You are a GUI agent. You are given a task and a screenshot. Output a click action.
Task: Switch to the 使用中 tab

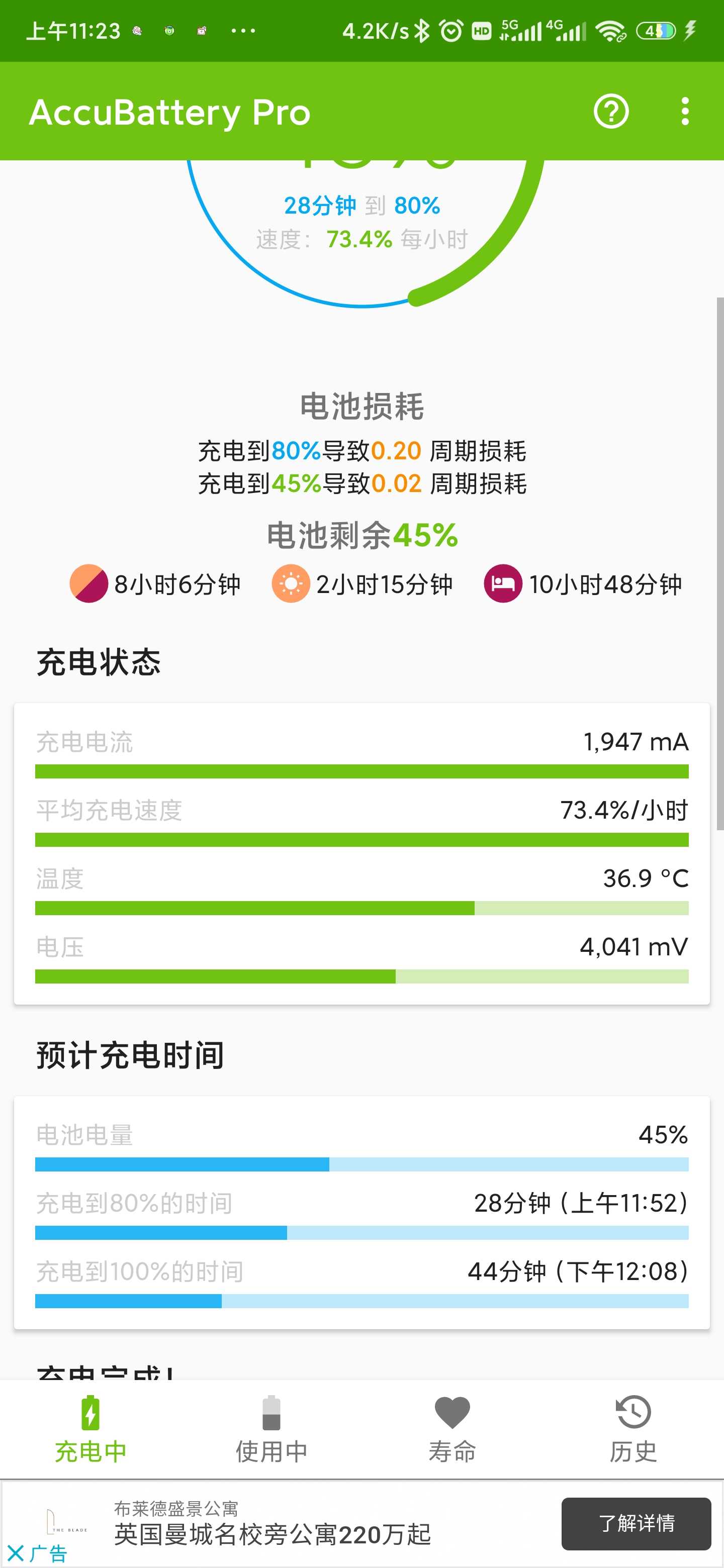[x=271, y=1429]
